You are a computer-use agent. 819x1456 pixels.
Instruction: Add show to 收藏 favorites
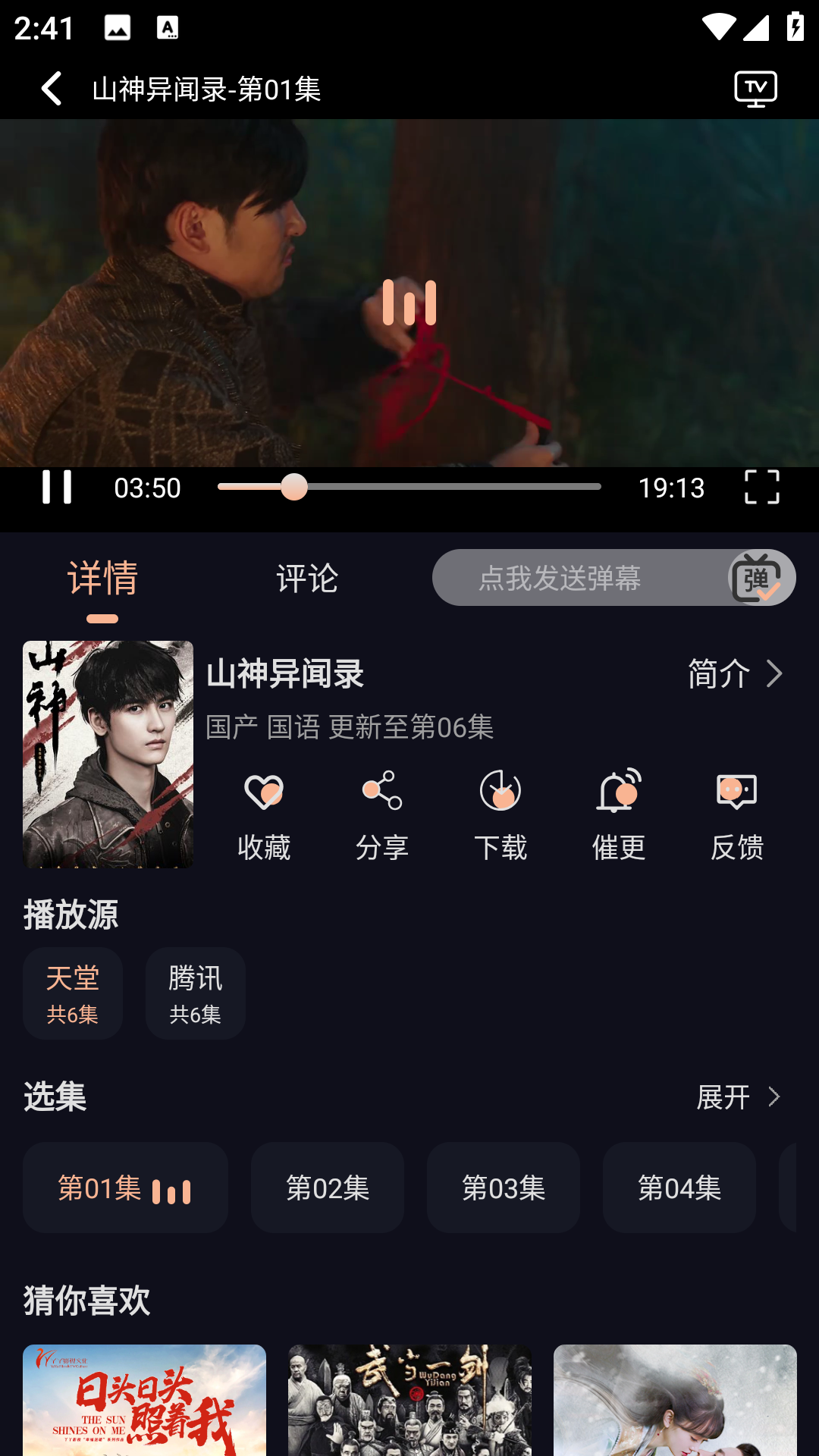coord(264,815)
